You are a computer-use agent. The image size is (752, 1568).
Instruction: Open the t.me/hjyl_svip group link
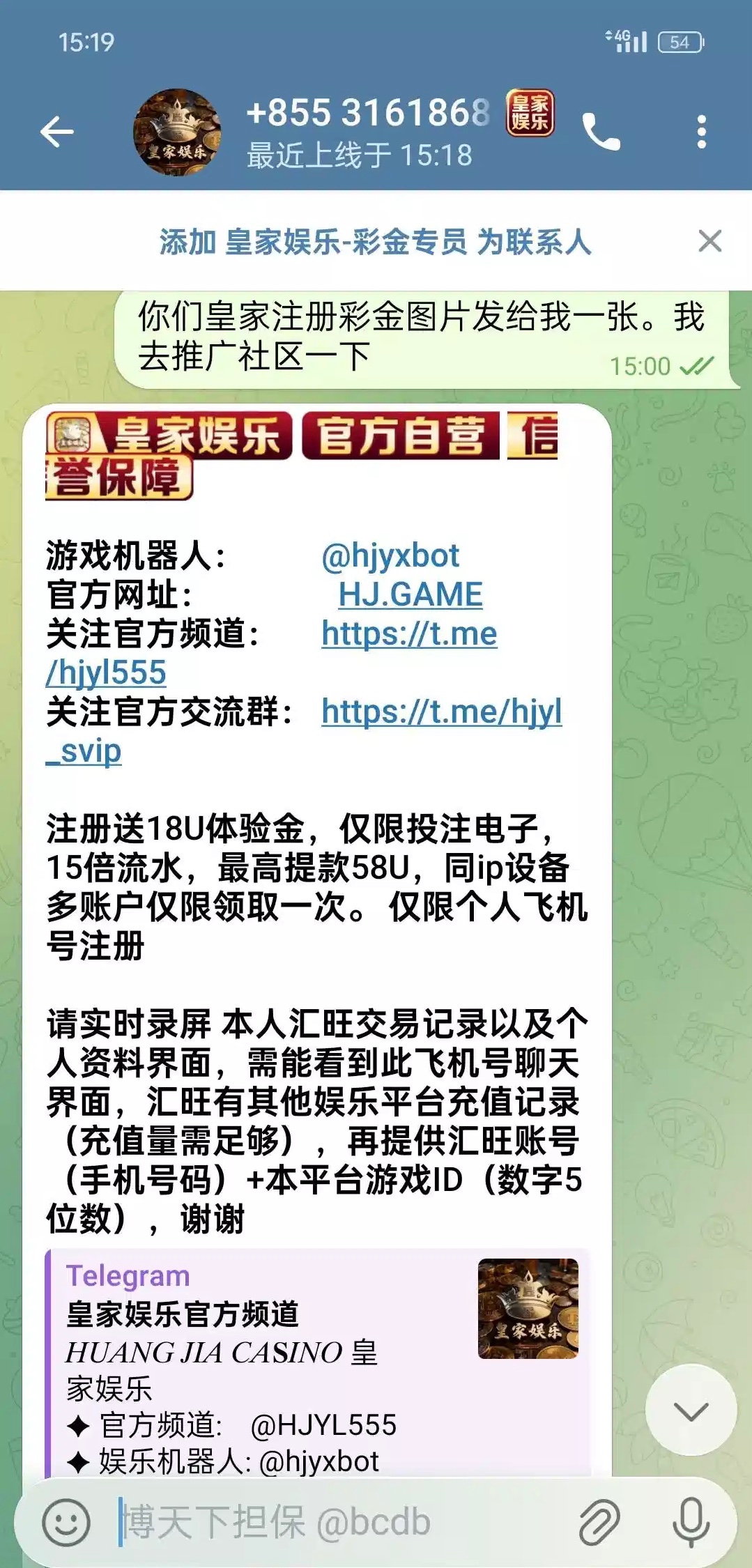(x=441, y=712)
